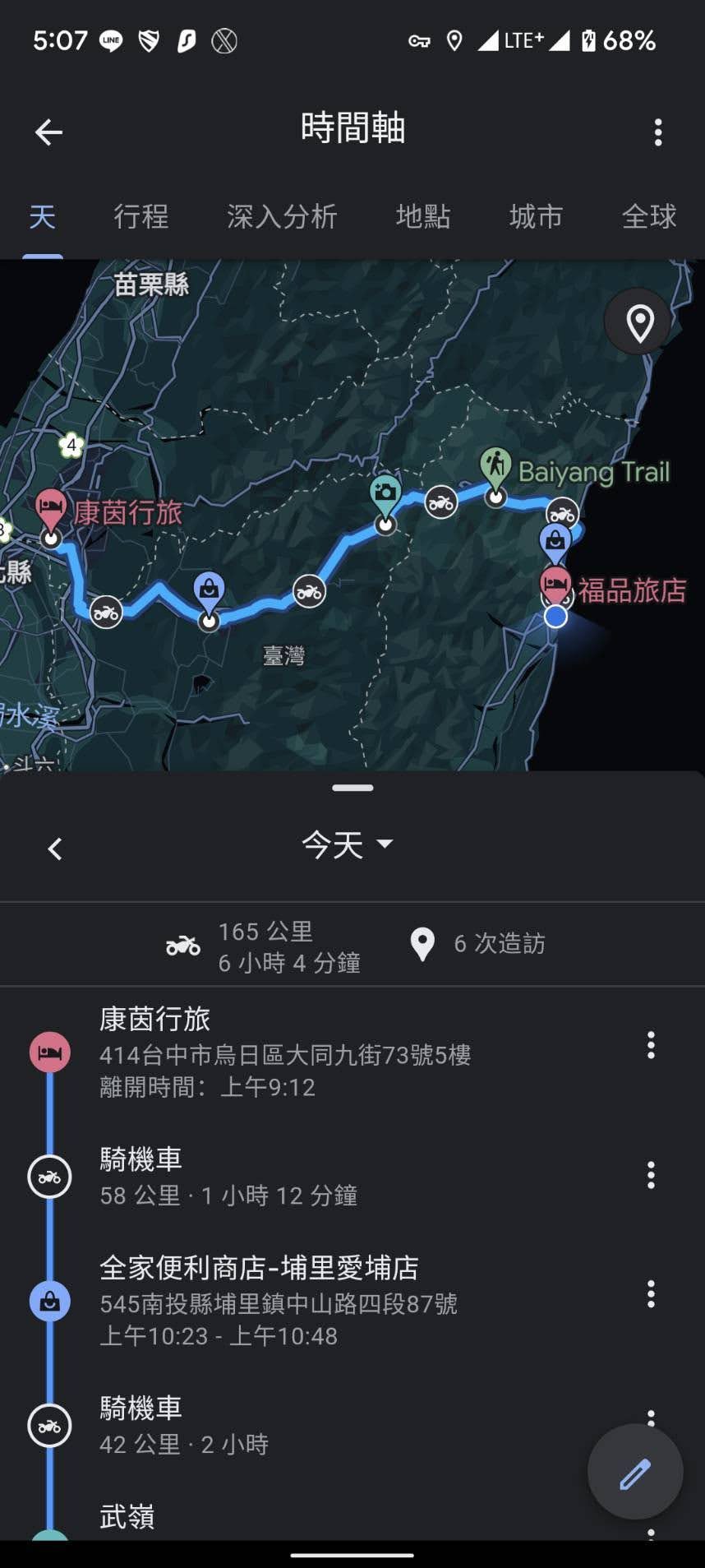Image resolution: width=705 pixels, height=1568 pixels.
Task: Go back from the 時間軸 screen
Action: coord(48,132)
